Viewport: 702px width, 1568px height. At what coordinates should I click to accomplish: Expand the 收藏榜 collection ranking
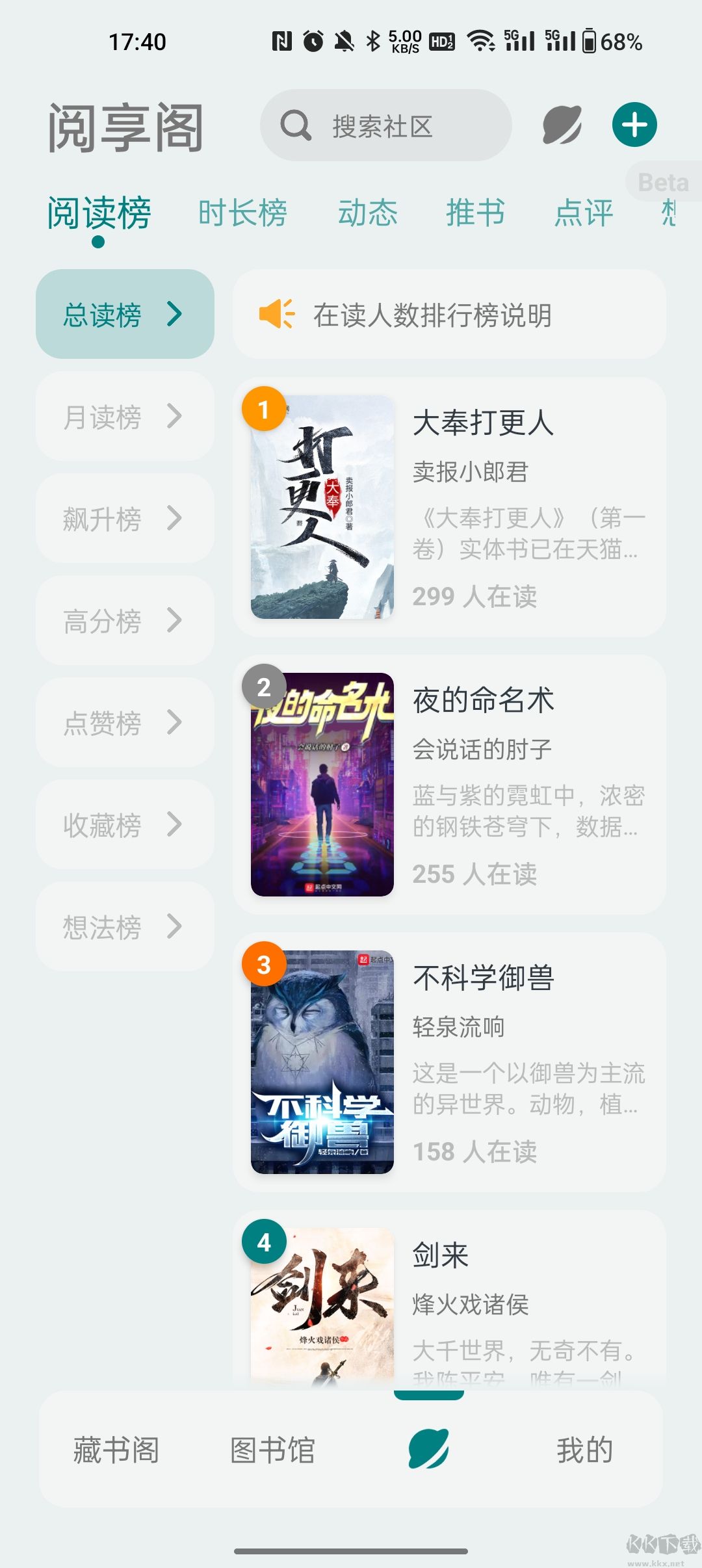(x=124, y=825)
